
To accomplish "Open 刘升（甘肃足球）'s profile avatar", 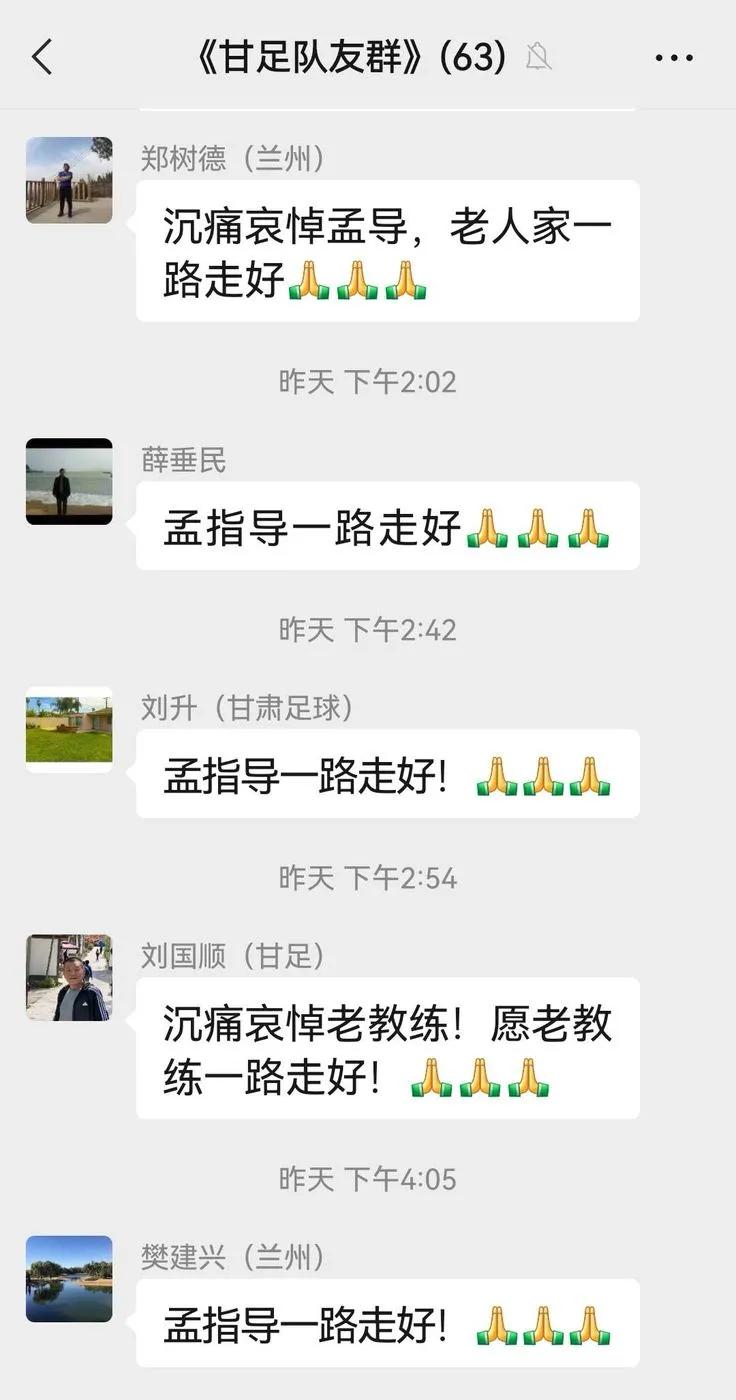I will click(68, 729).
